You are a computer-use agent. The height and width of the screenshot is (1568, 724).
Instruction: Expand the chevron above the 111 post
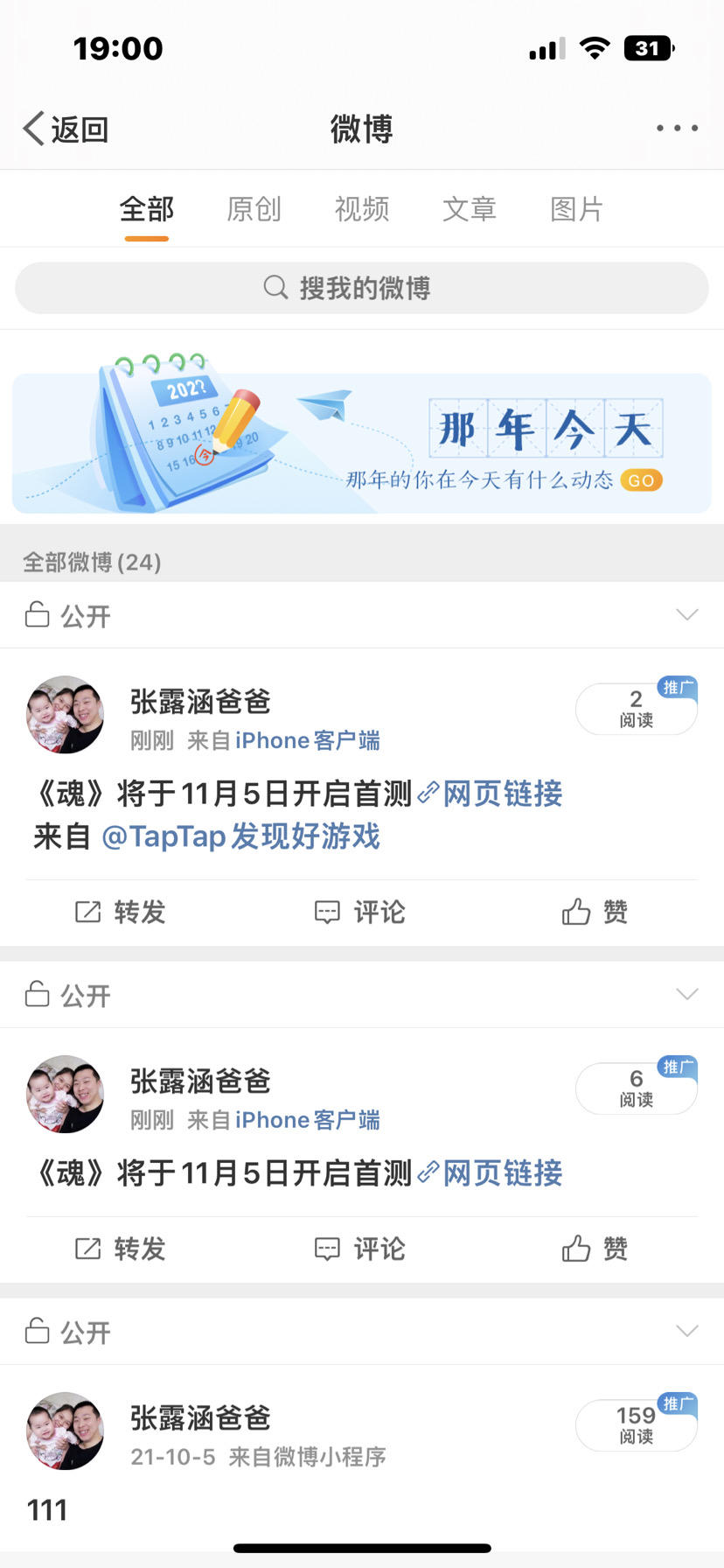[687, 1331]
